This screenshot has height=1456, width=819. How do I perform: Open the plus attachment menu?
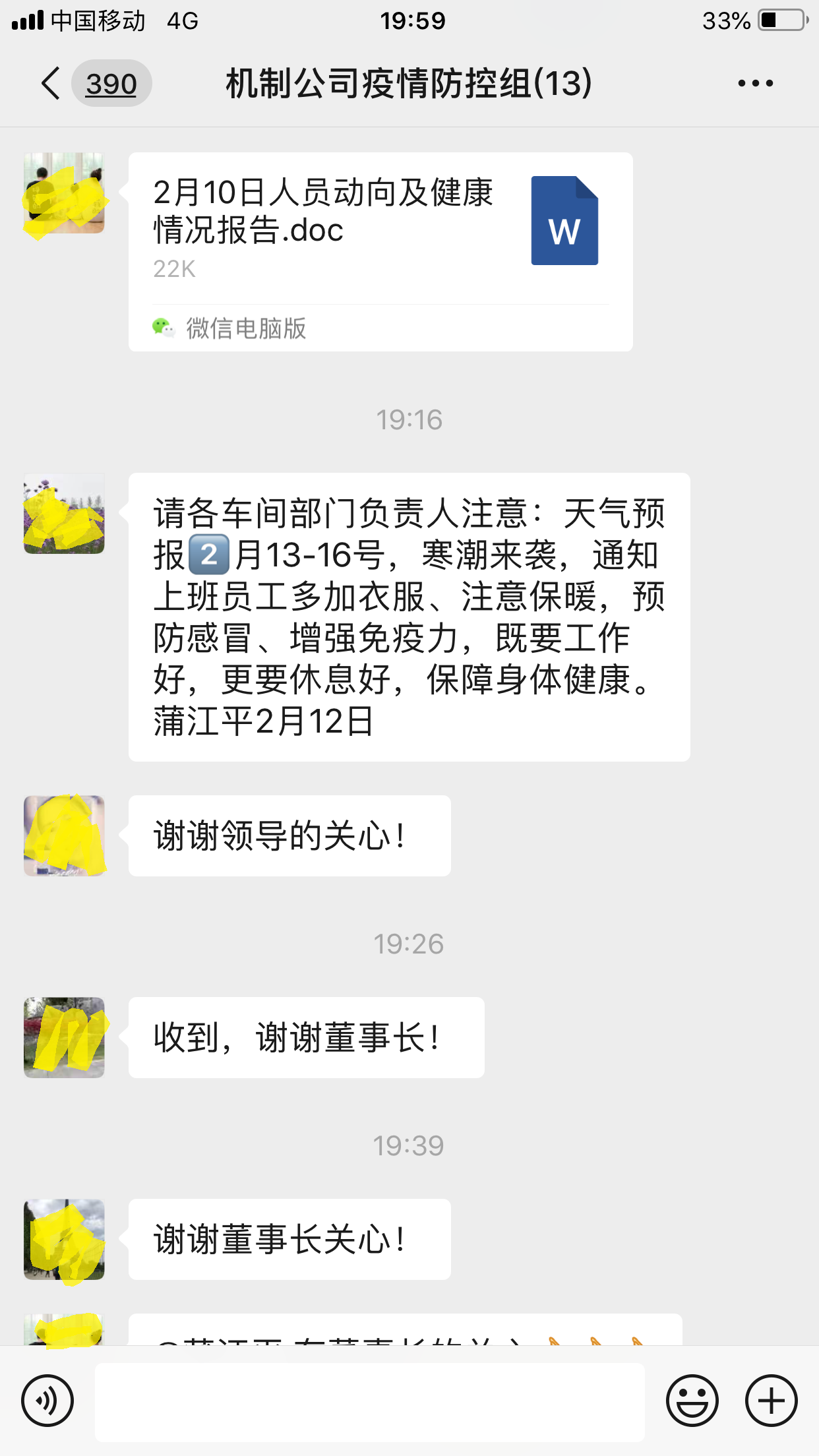(x=771, y=1401)
